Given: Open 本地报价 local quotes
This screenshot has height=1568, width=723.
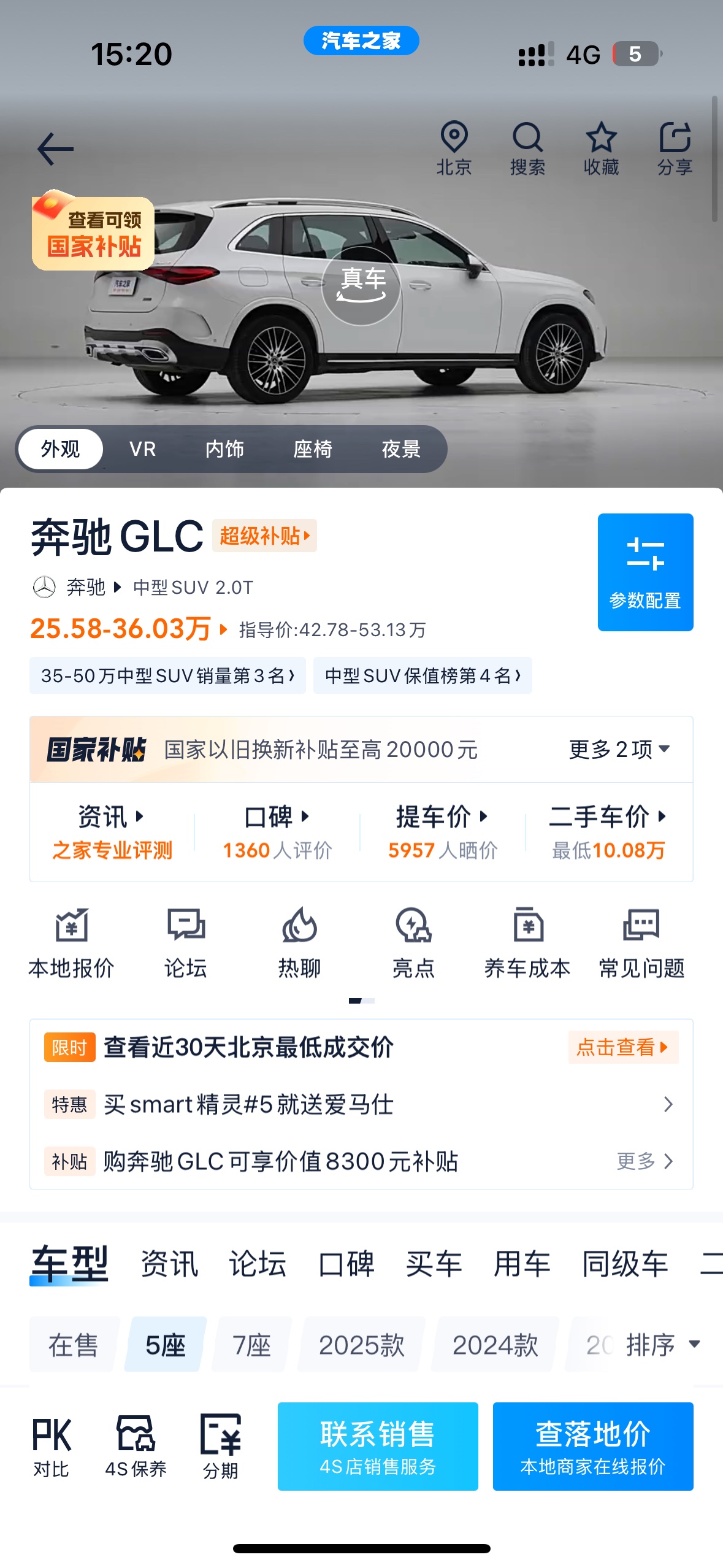Looking at the screenshot, I should 71,943.
